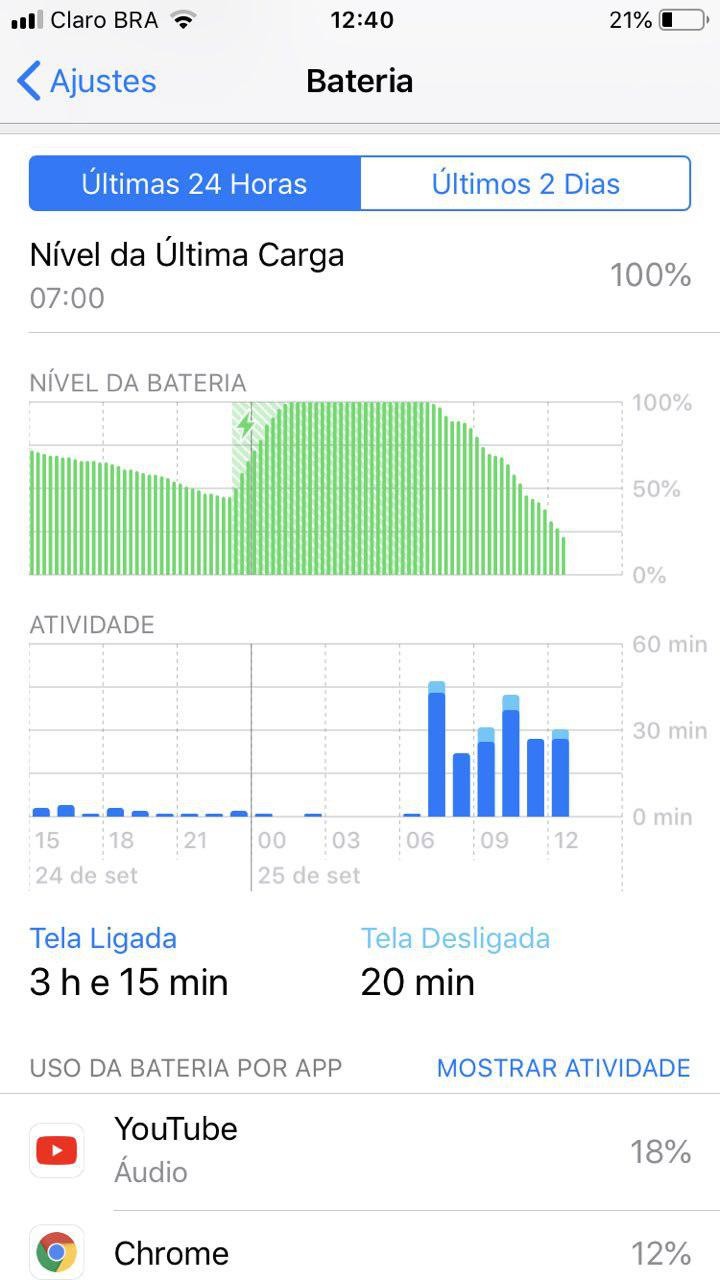720x1280 pixels.
Task: Open YouTube battery usage row
Action: point(360,1151)
